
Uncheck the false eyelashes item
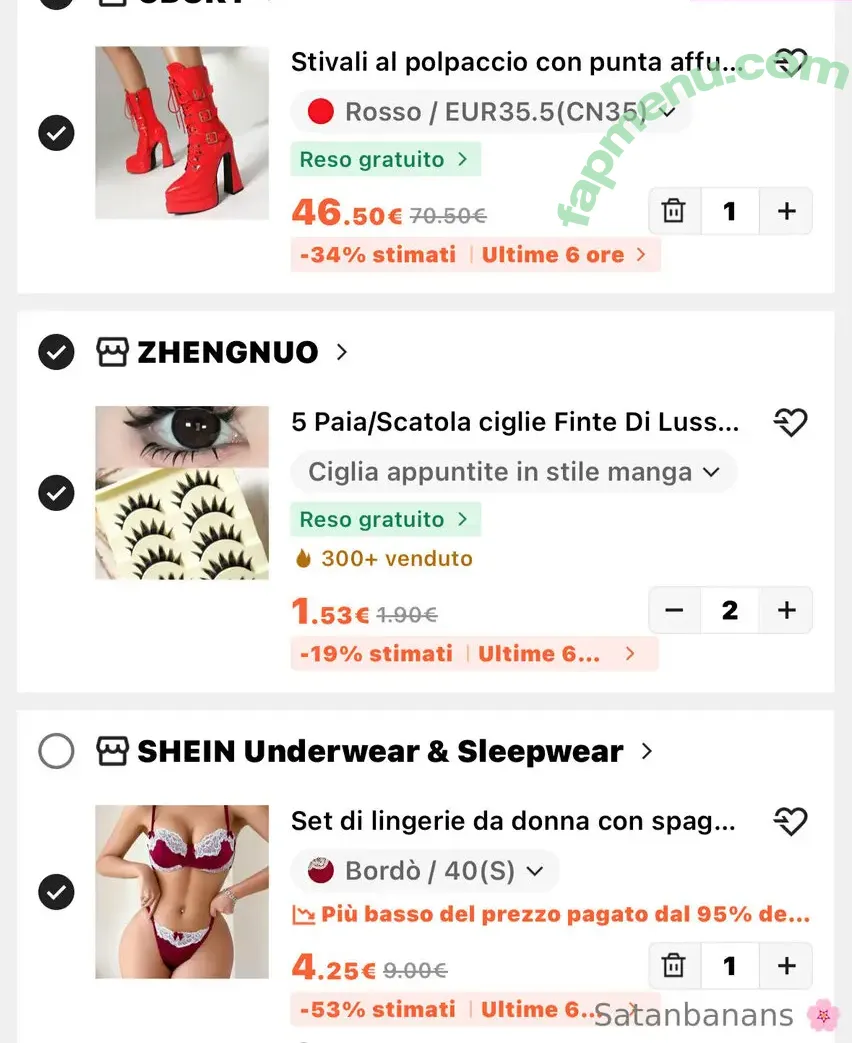(56, 492)
